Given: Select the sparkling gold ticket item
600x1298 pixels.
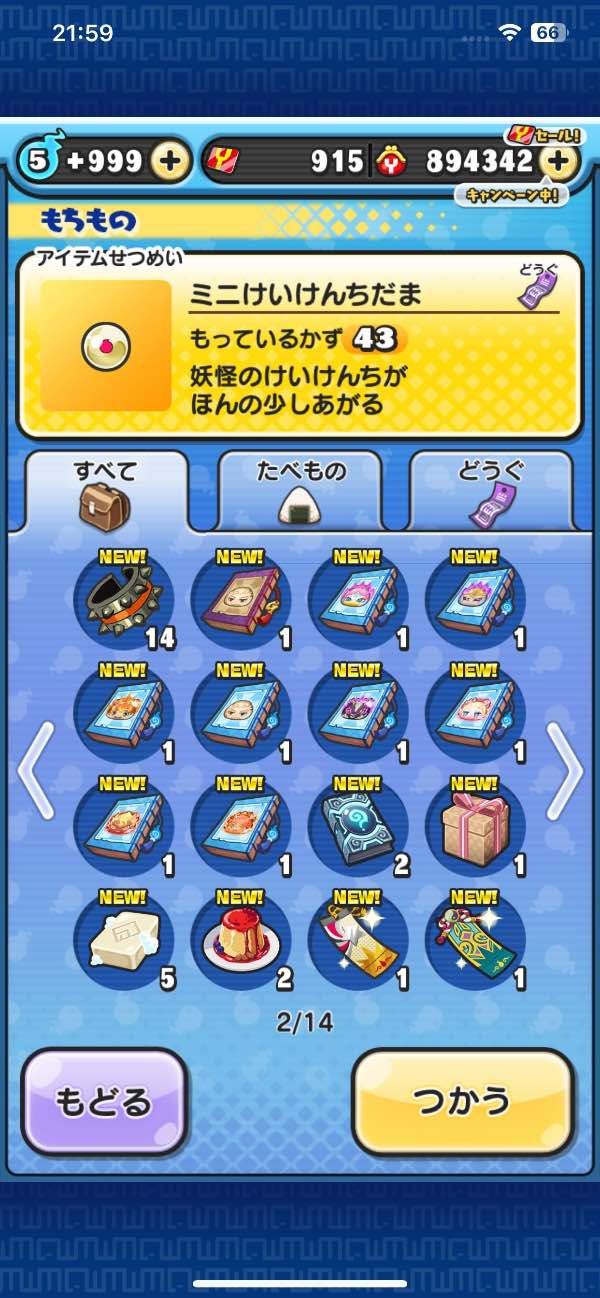Looking at the screenshot, I should pyautogui.click(x=357, y=941).
